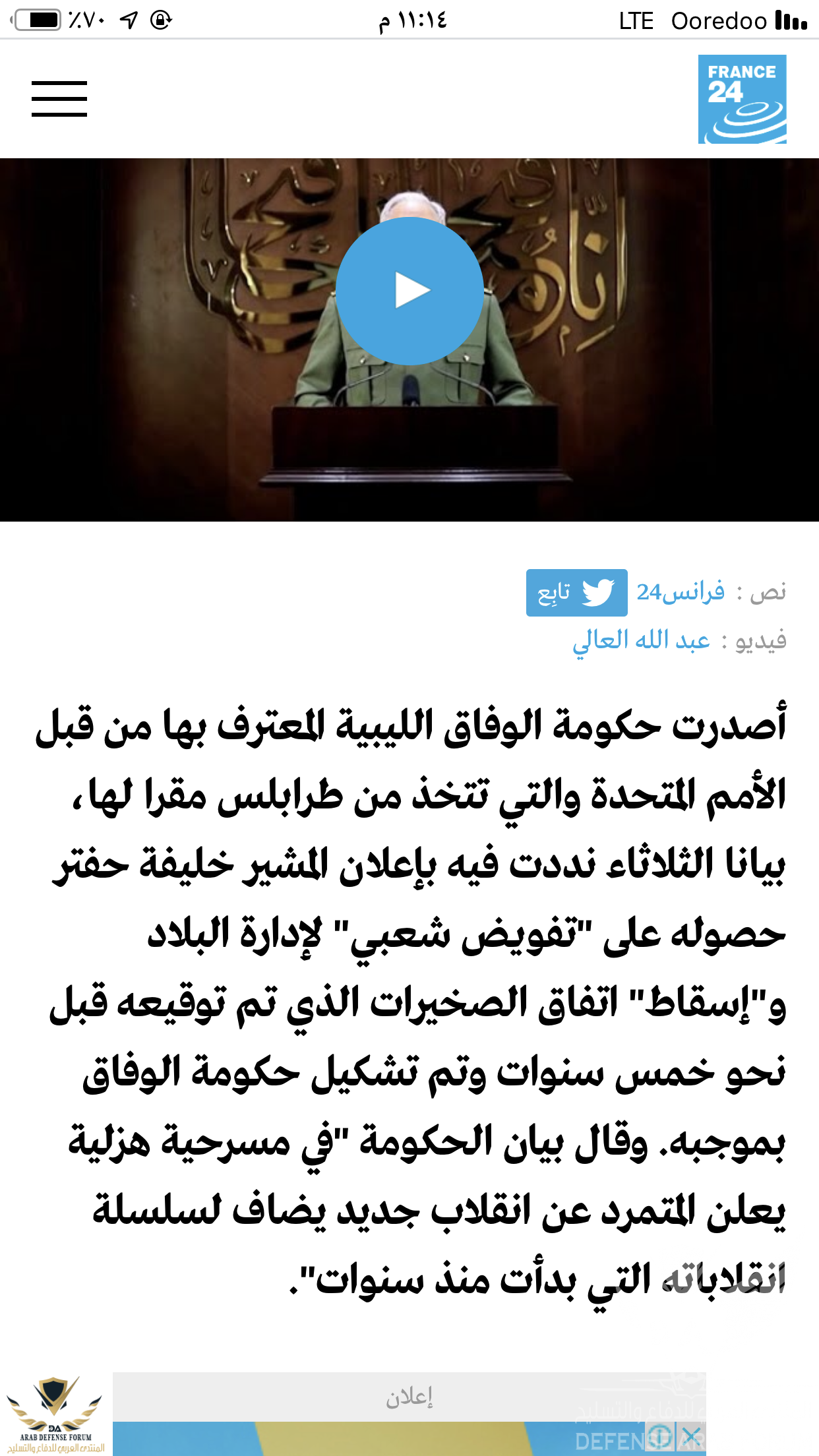The width and height of the screenshot is (819, 1456).
Task: Open the عبد الله العالي author link
Action: 641,640
